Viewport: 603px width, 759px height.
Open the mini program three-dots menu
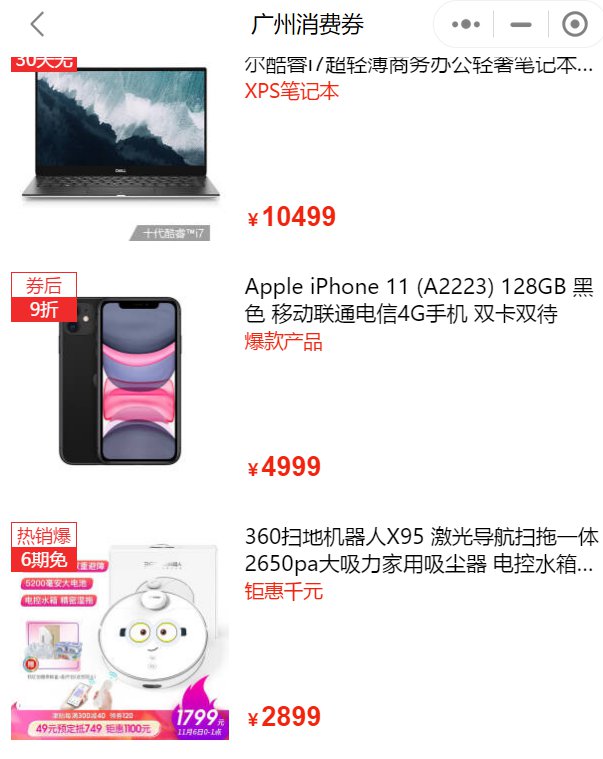466,25
